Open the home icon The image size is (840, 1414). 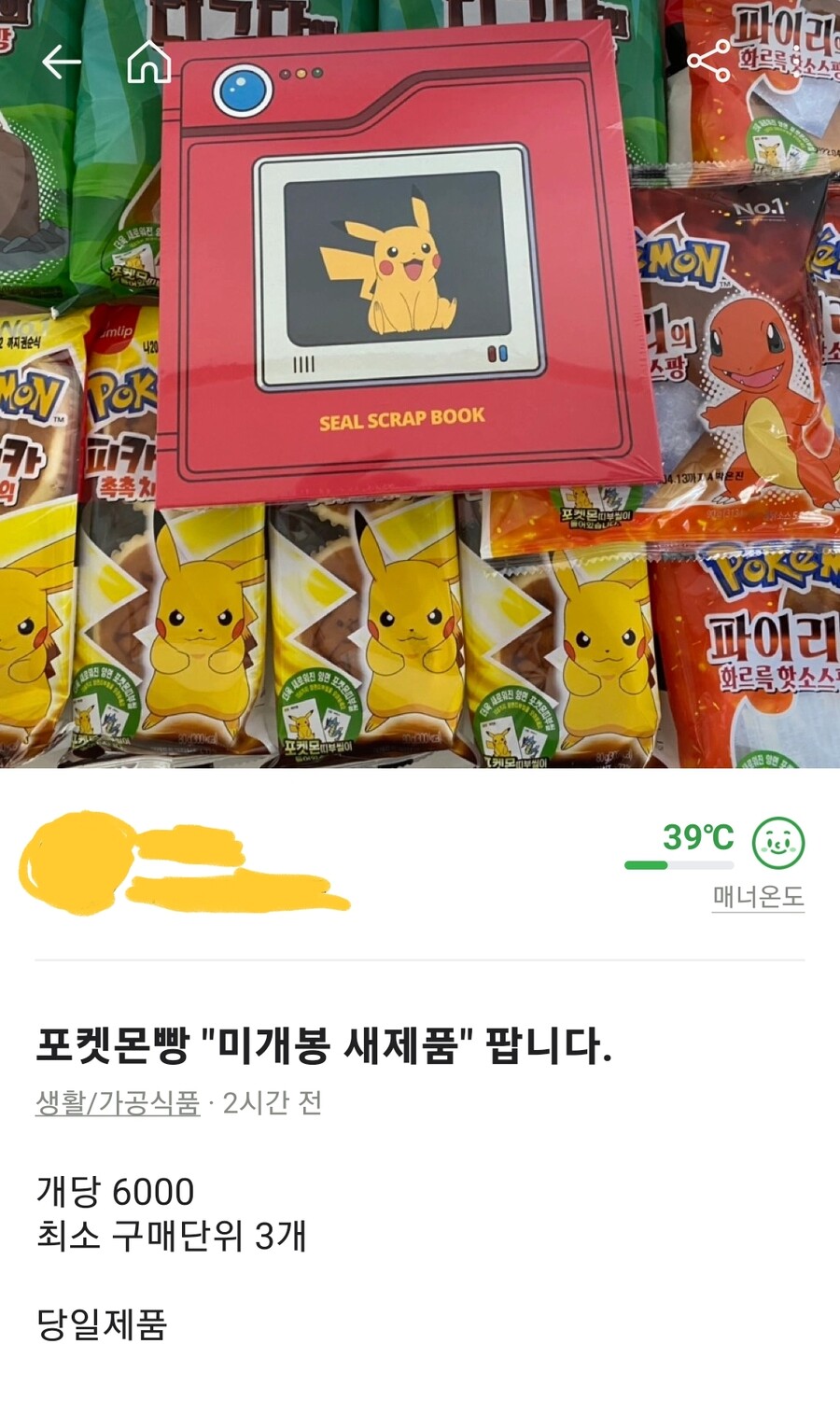tap(149, 63)
